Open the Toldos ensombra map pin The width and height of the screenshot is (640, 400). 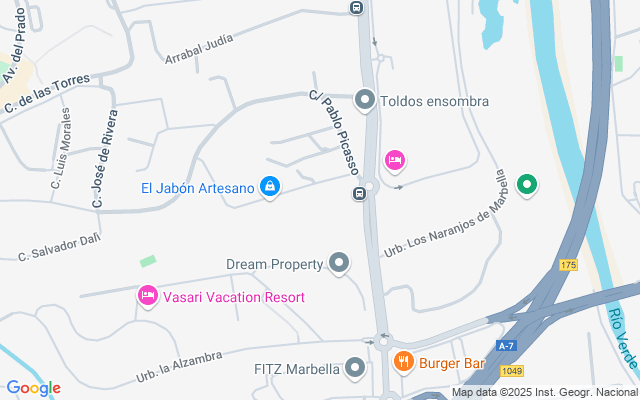[365, 100]
